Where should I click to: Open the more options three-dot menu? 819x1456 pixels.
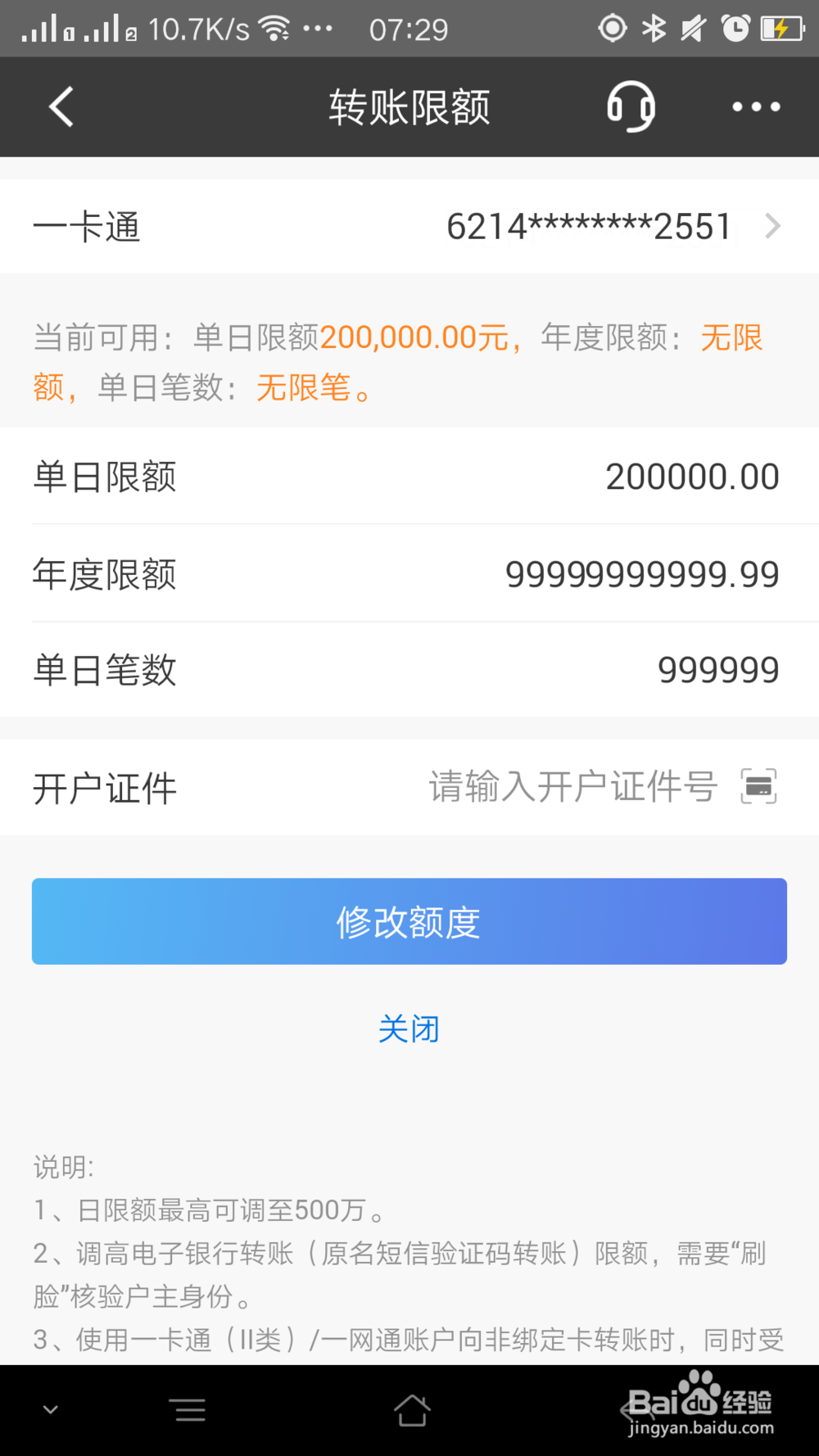pos(756,106)
